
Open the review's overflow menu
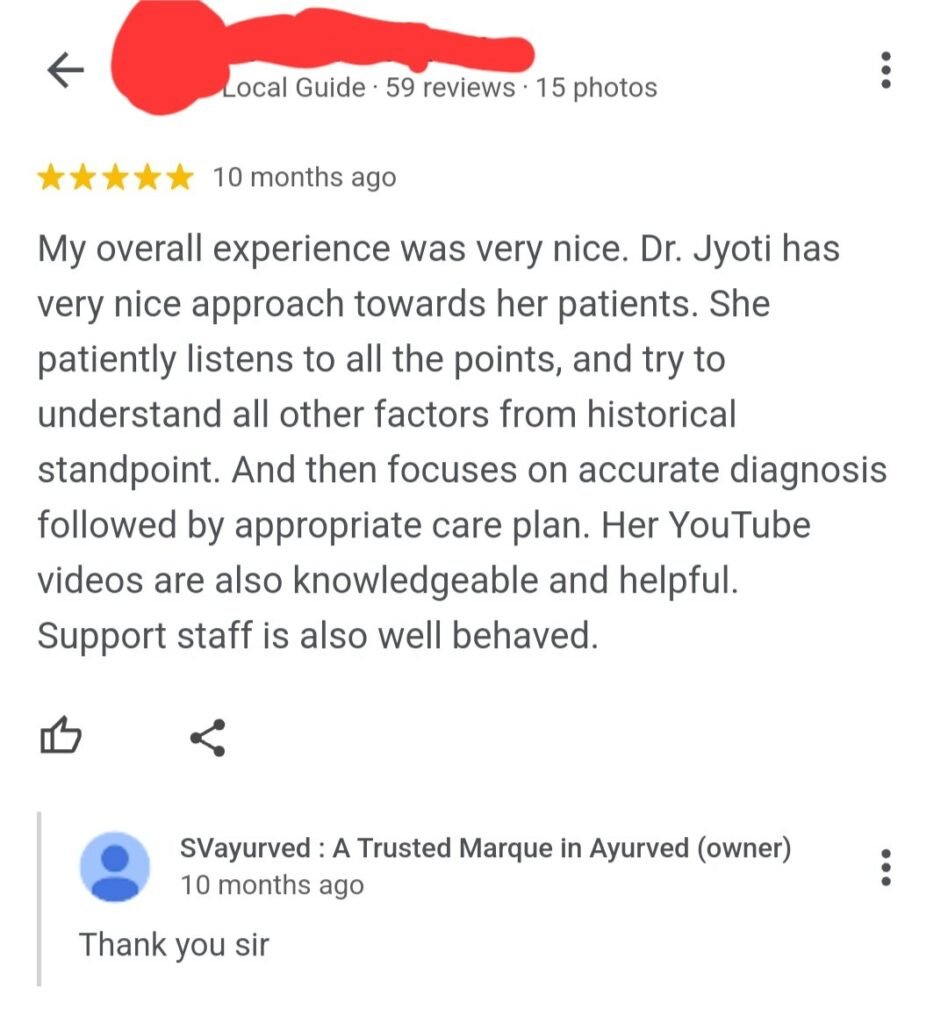[x=885, y=70]
